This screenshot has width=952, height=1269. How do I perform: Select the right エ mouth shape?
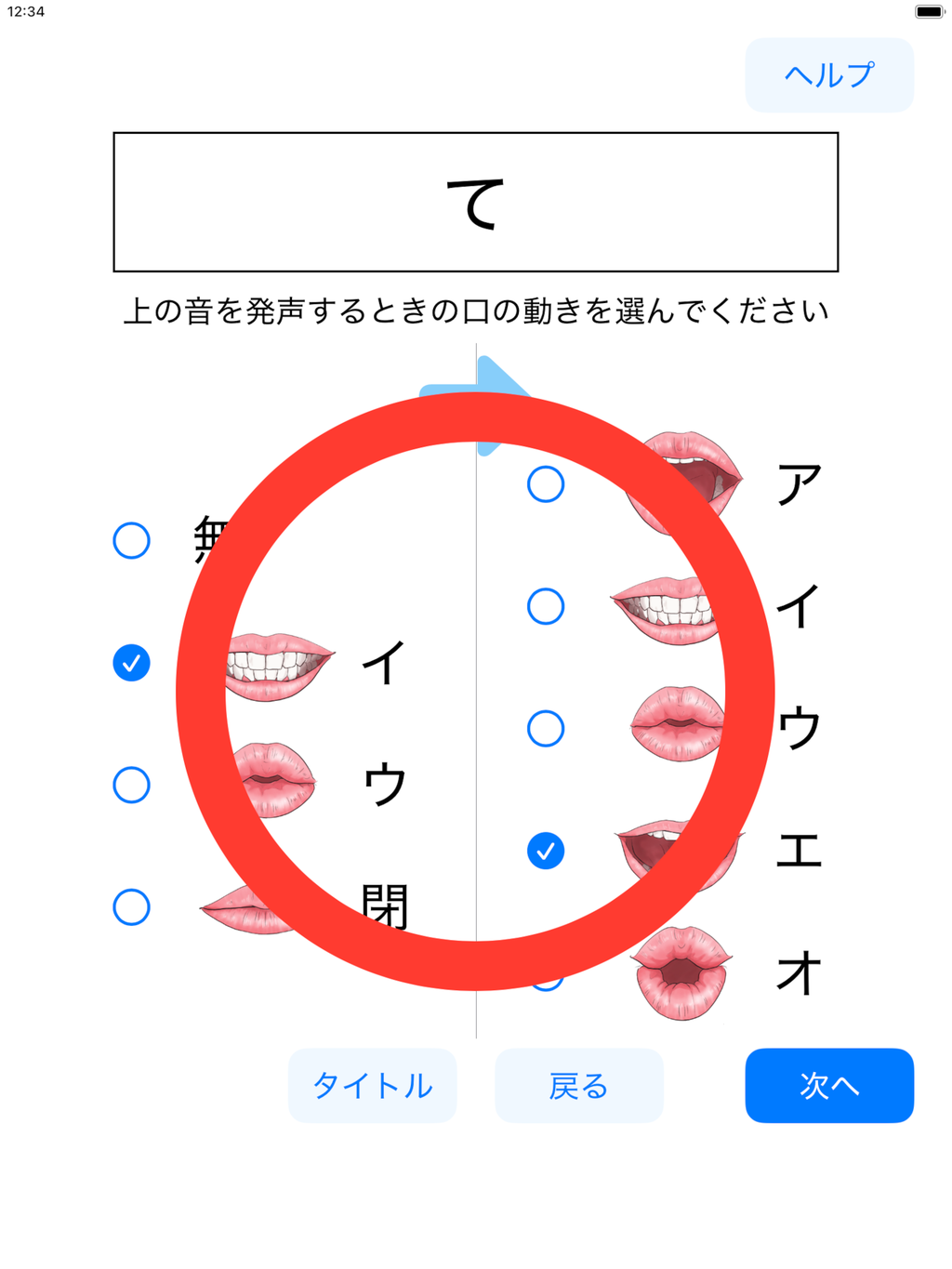click(546, 851)
